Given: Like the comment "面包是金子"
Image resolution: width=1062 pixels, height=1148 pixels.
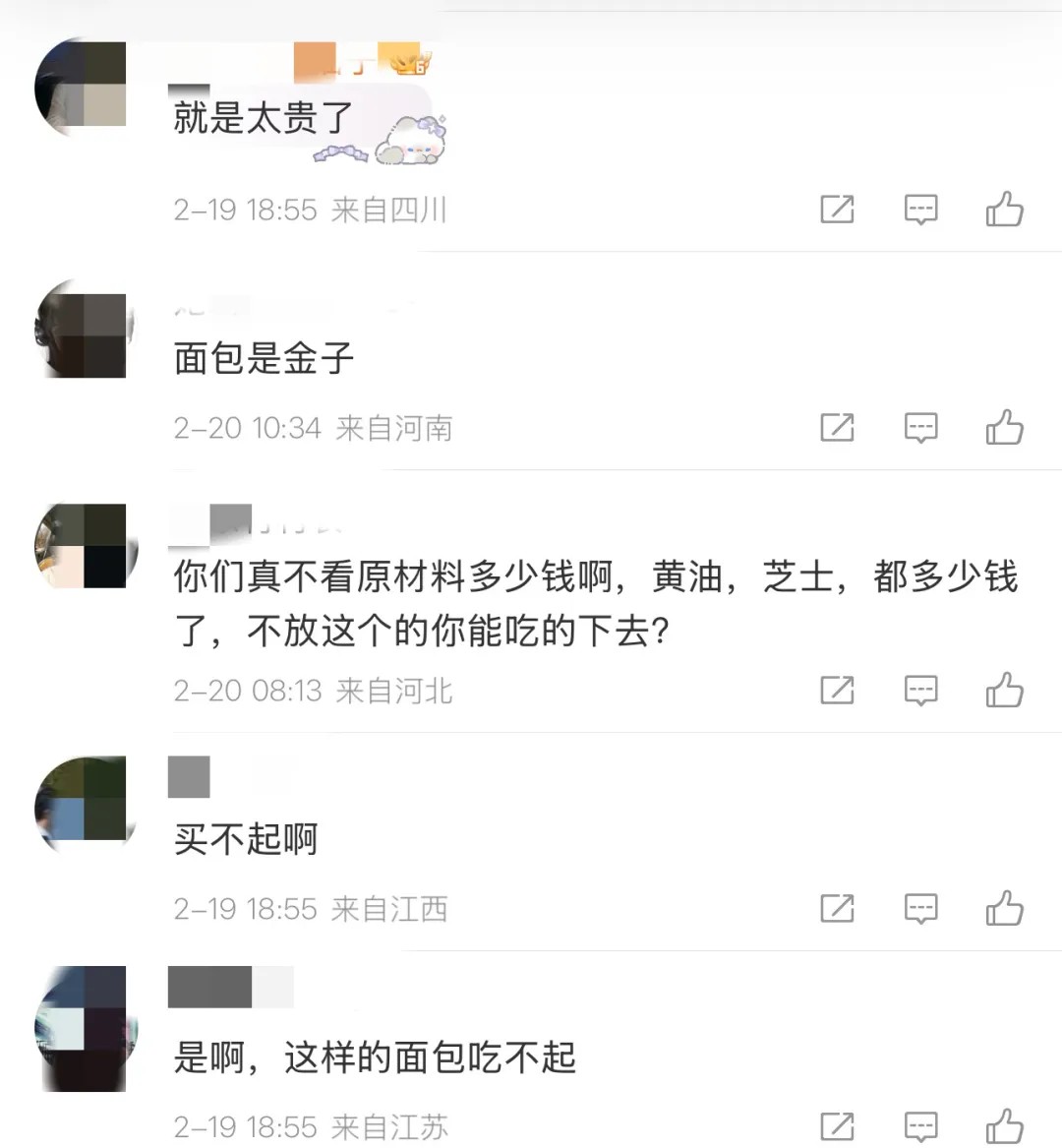Looking at the screenshot, I should [1005, 428].
